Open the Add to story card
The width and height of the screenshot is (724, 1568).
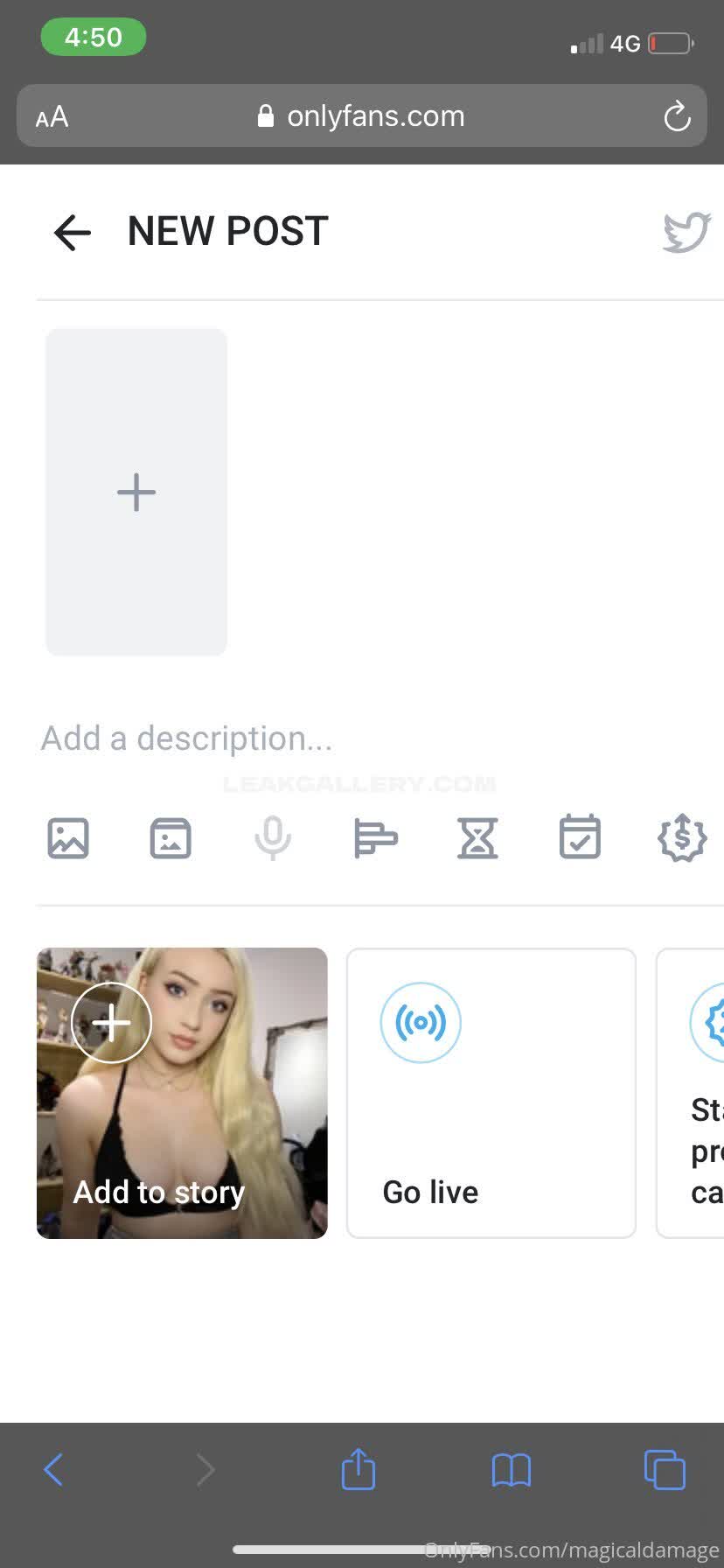pyautogui.click(x=182, y=1093)
